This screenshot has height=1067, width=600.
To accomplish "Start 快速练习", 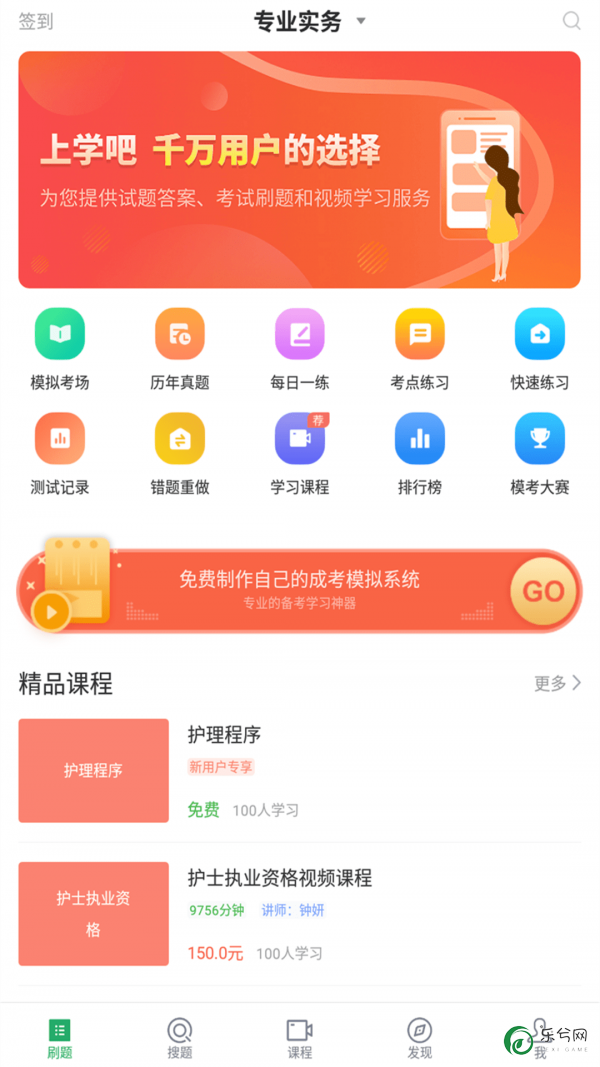I will point(539,349).
